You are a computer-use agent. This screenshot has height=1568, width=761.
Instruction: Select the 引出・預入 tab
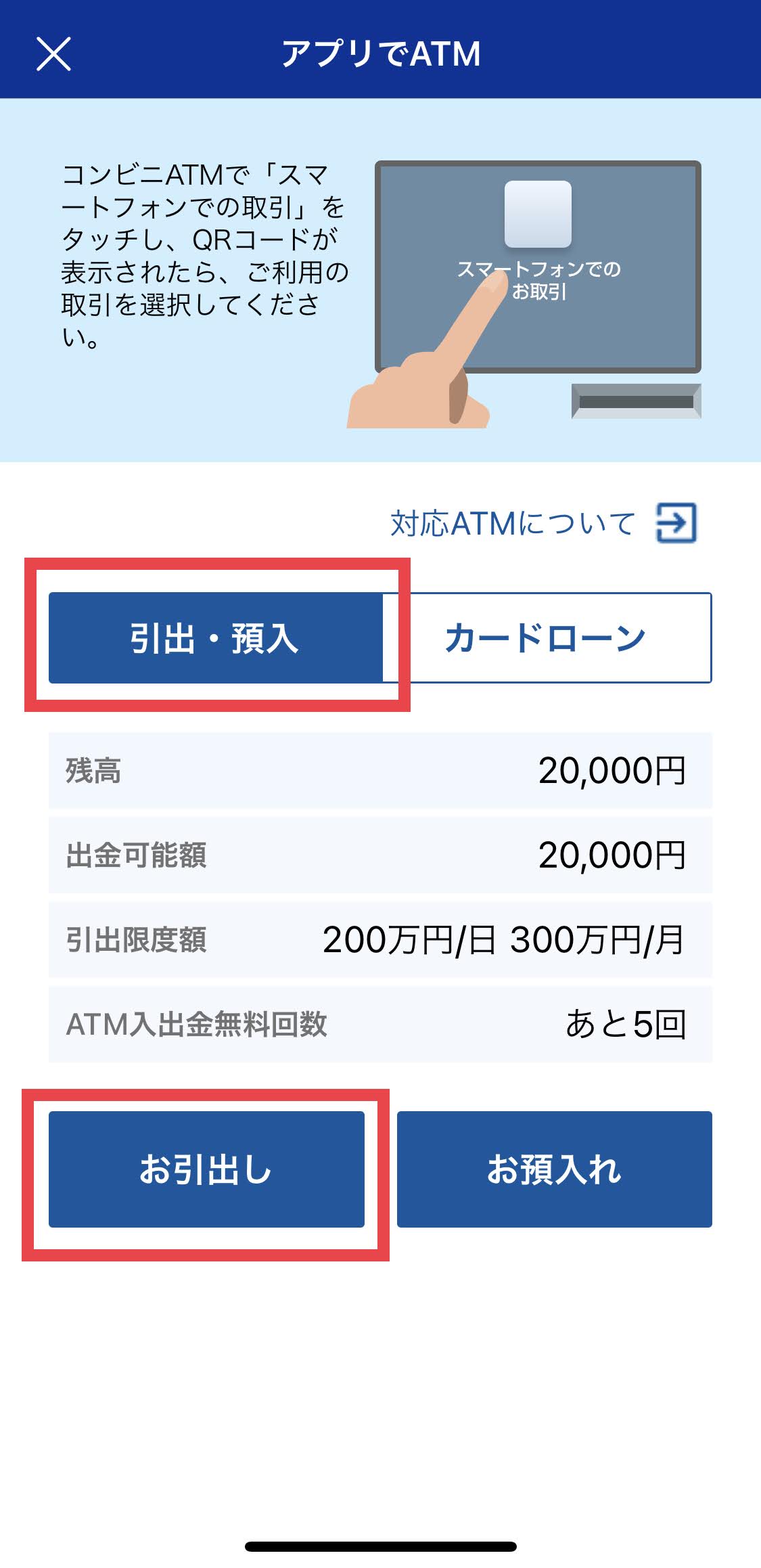(215, 638)
